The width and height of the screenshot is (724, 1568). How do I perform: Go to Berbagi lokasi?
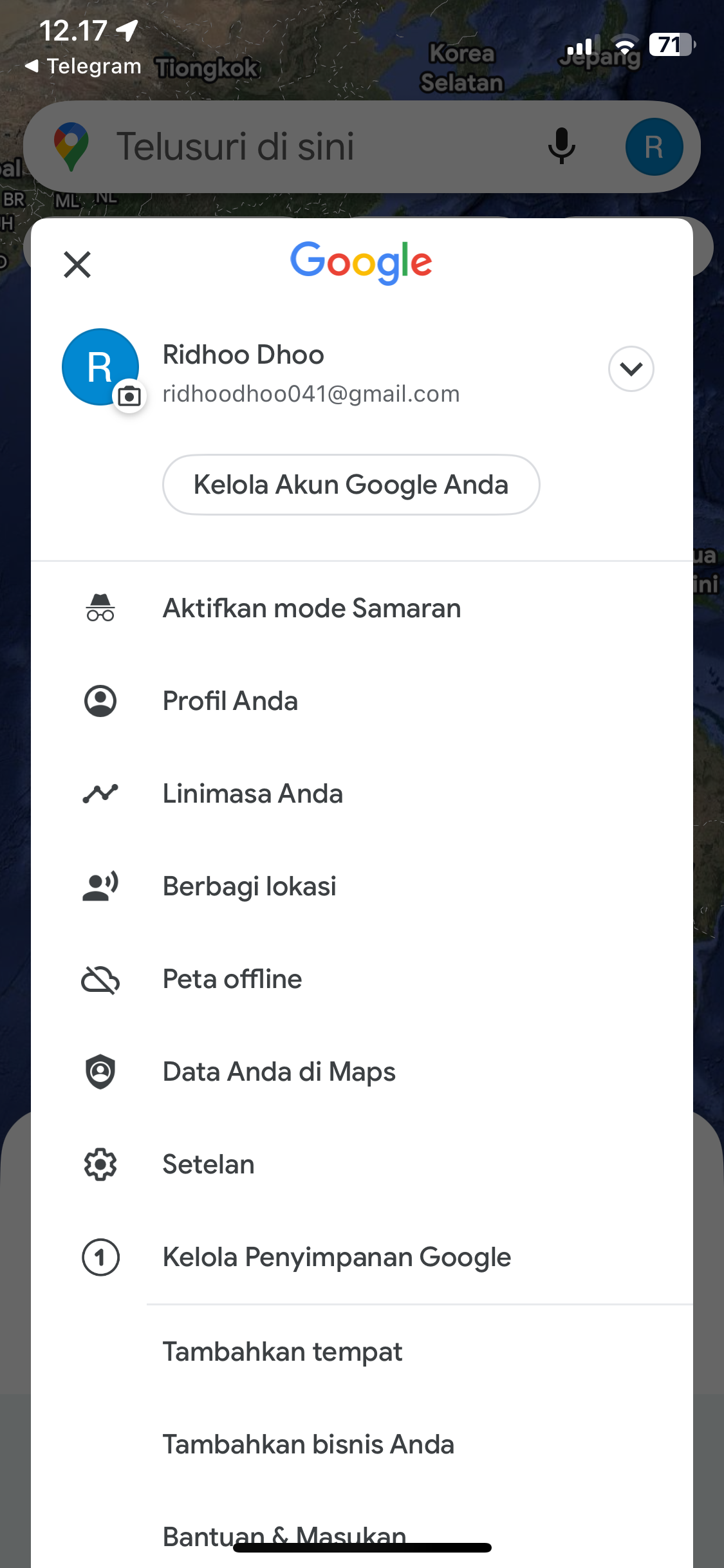coord(362,886)
